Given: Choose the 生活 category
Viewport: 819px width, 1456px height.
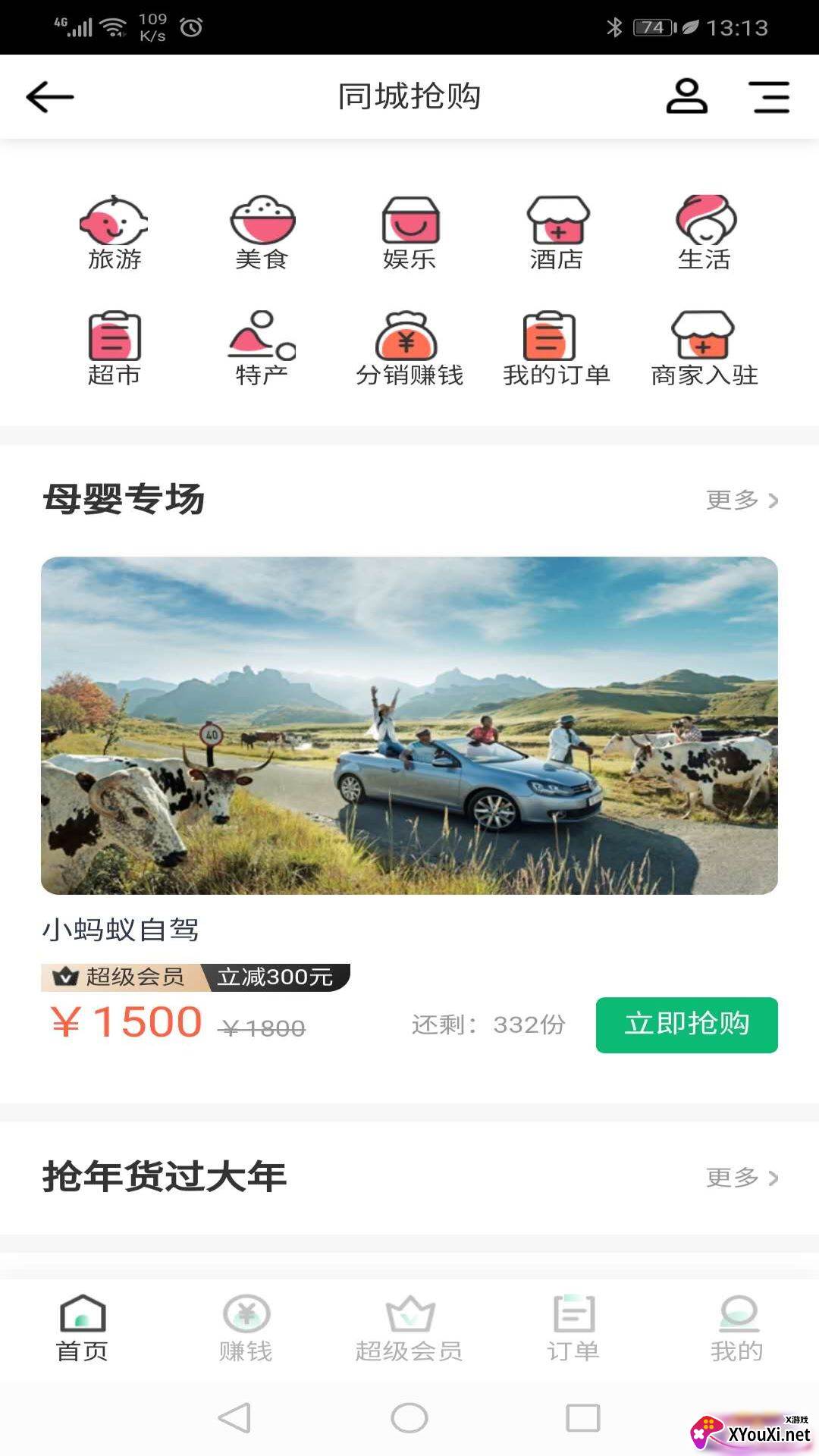Looking at the screenshot, I should point(704,233).
